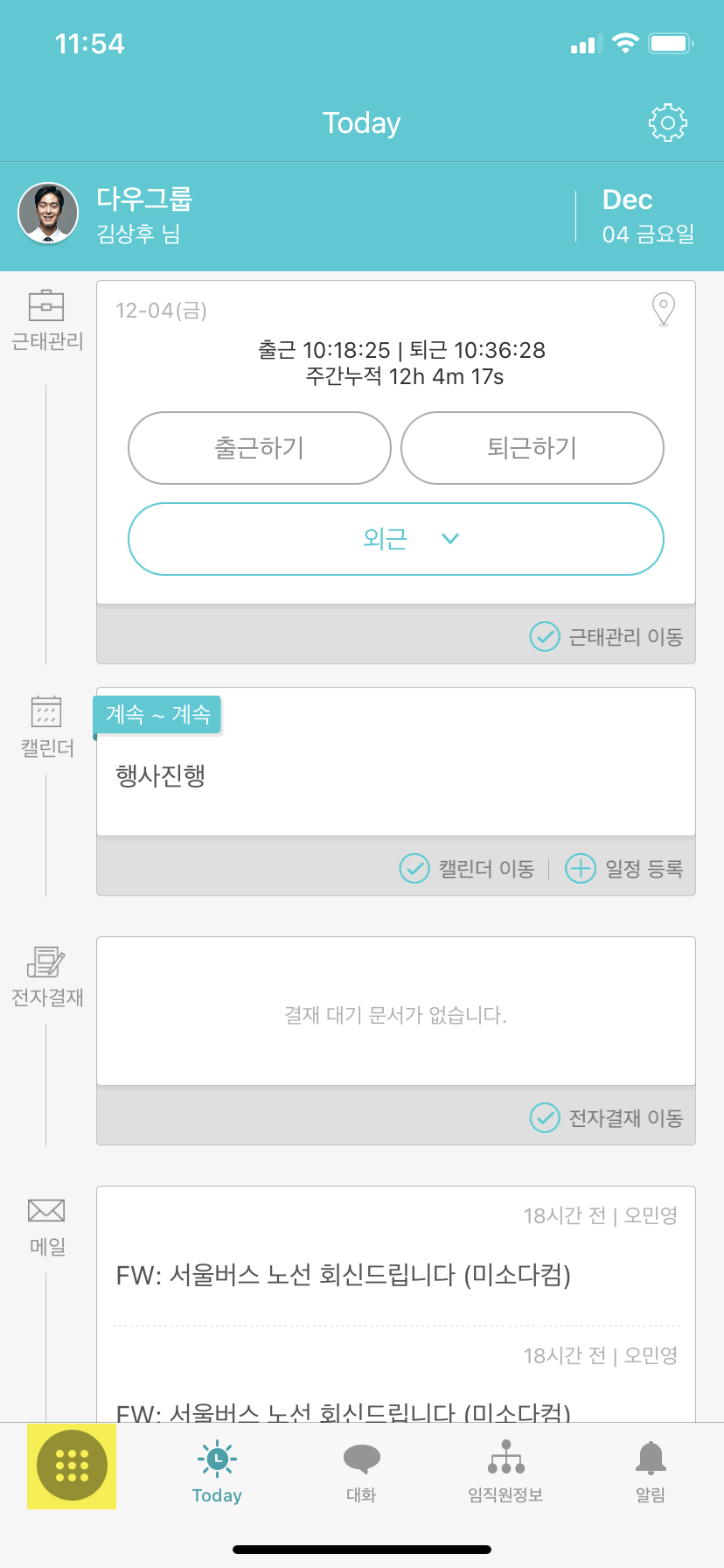Open the settings gear icon
Image resolution: width=724 pixels, height=1568 pixels.
tap(667, 123)
